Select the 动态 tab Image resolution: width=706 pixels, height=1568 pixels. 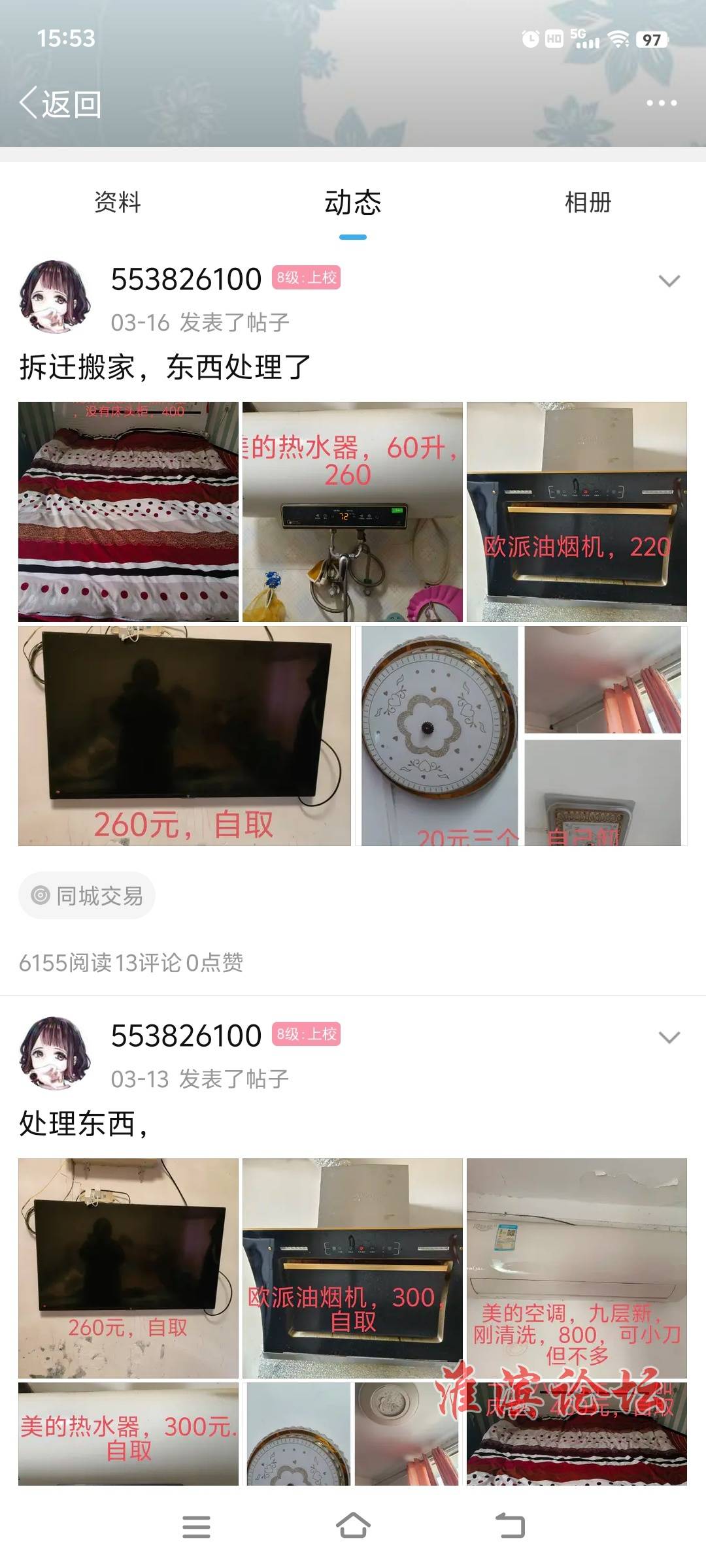pyautogui.click(x=352, y=203)
